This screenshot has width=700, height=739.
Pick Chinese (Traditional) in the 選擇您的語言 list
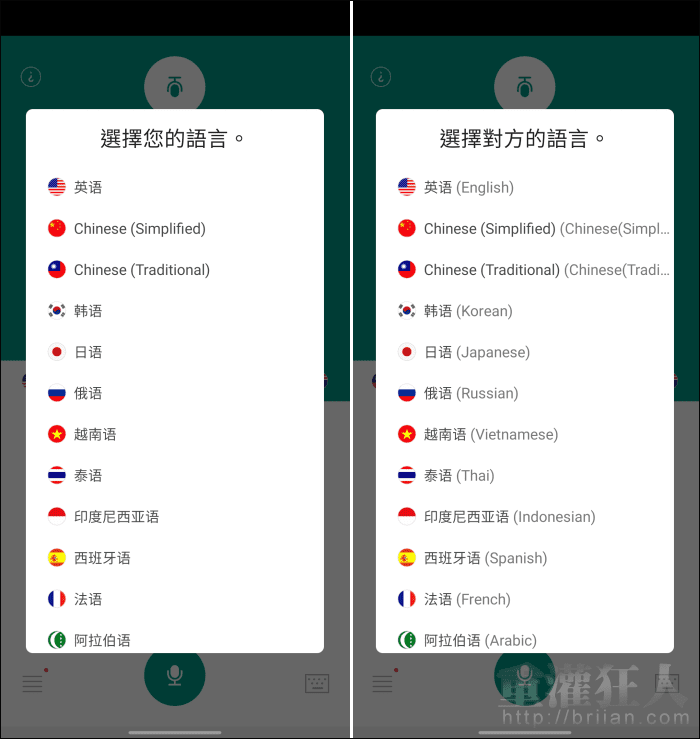(141, 270)
